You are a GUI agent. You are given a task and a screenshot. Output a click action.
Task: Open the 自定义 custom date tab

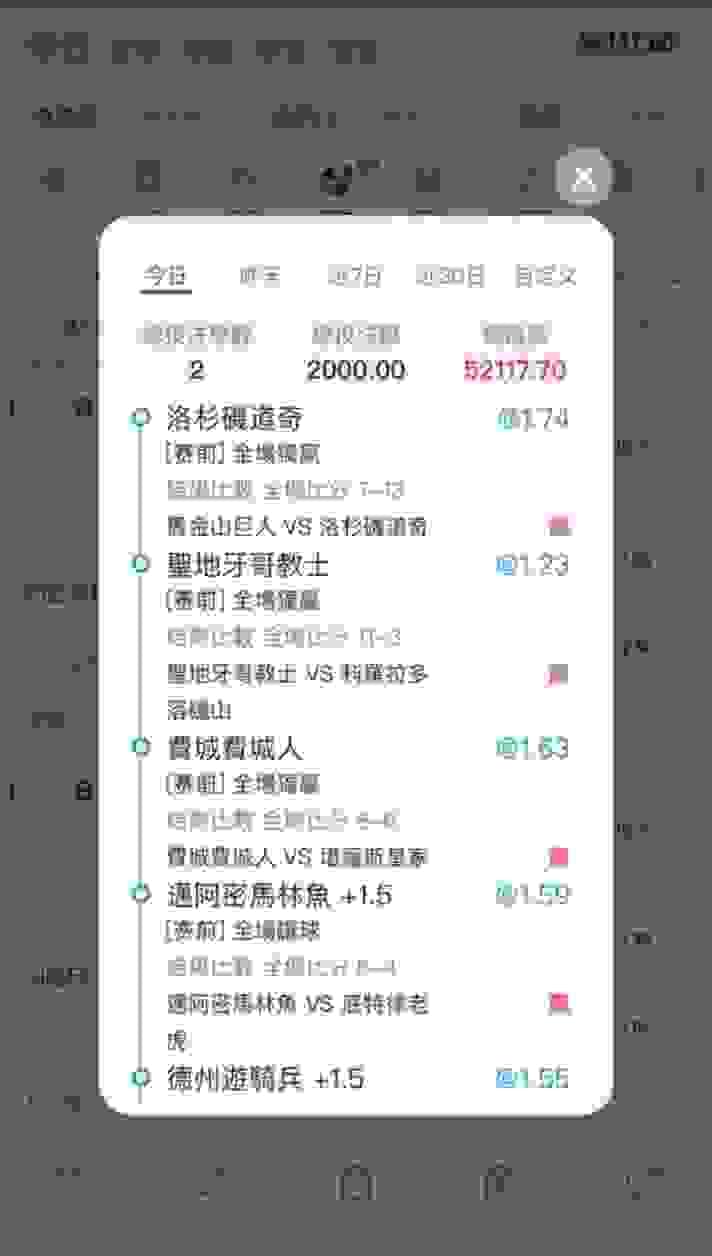click(x=546, y=276)
